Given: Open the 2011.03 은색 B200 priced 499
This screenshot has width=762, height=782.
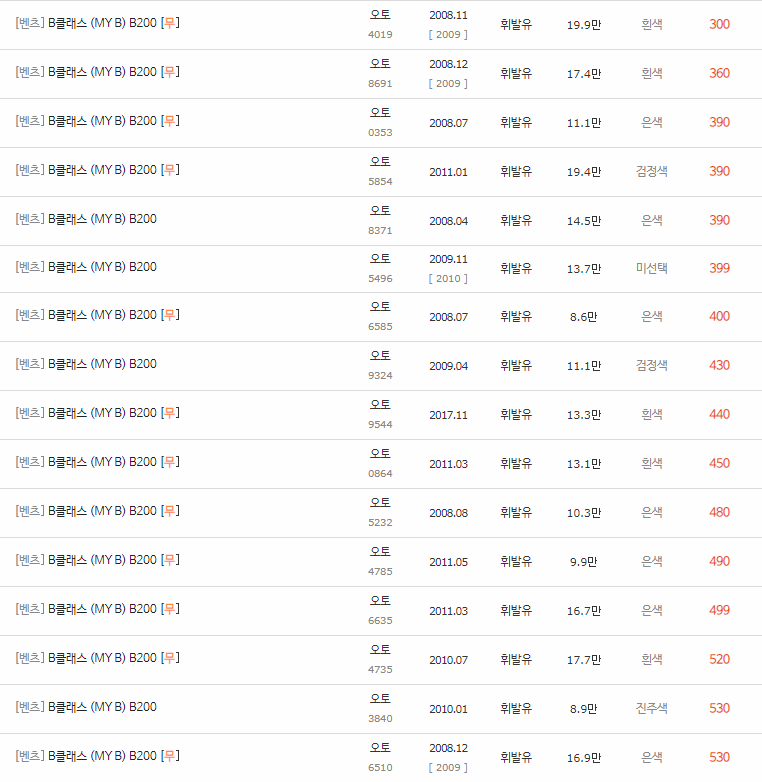Looking at the screenshot, I should click(95, 609).
